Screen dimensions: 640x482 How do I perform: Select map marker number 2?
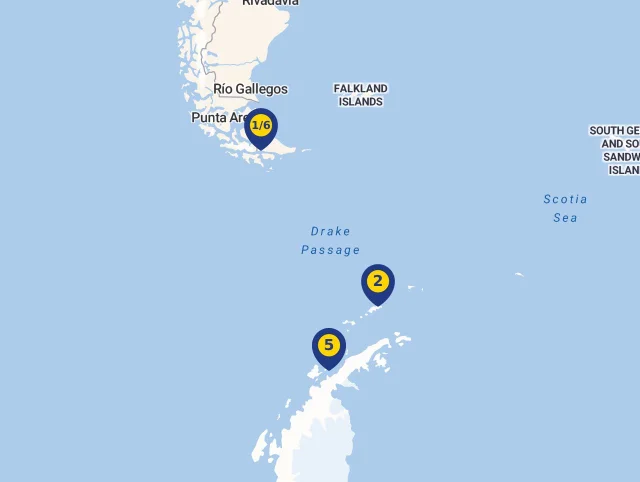tap(378, 282)
